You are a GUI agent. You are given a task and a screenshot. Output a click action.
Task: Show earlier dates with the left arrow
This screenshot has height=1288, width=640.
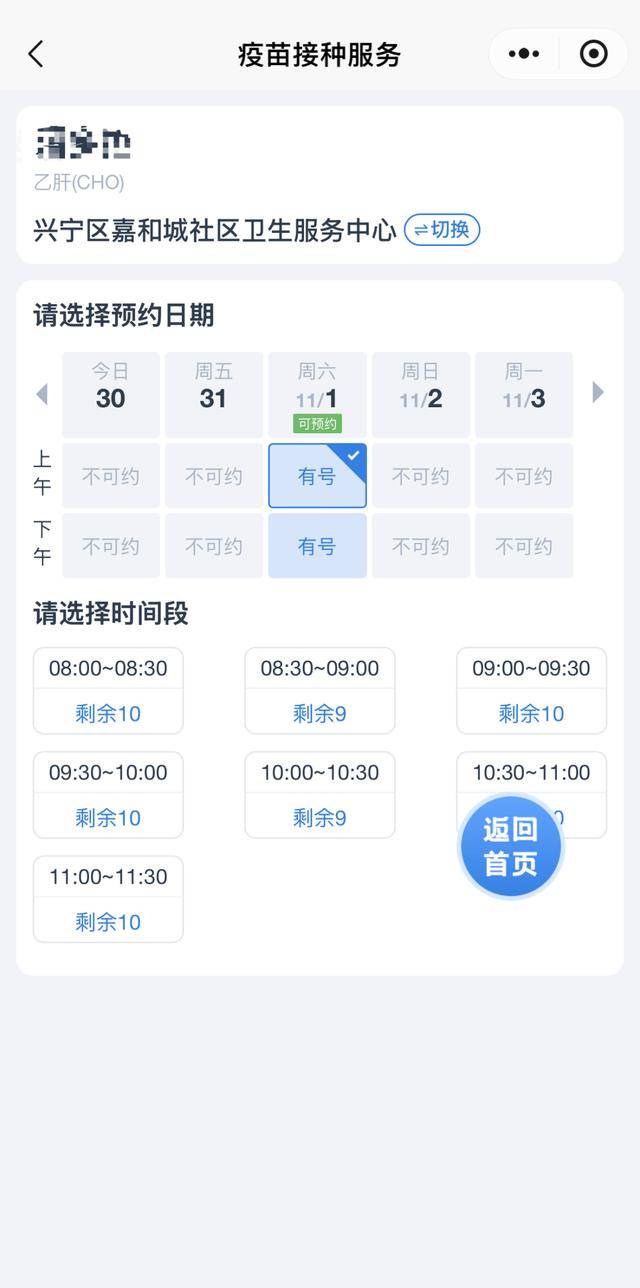click(42, 394)
